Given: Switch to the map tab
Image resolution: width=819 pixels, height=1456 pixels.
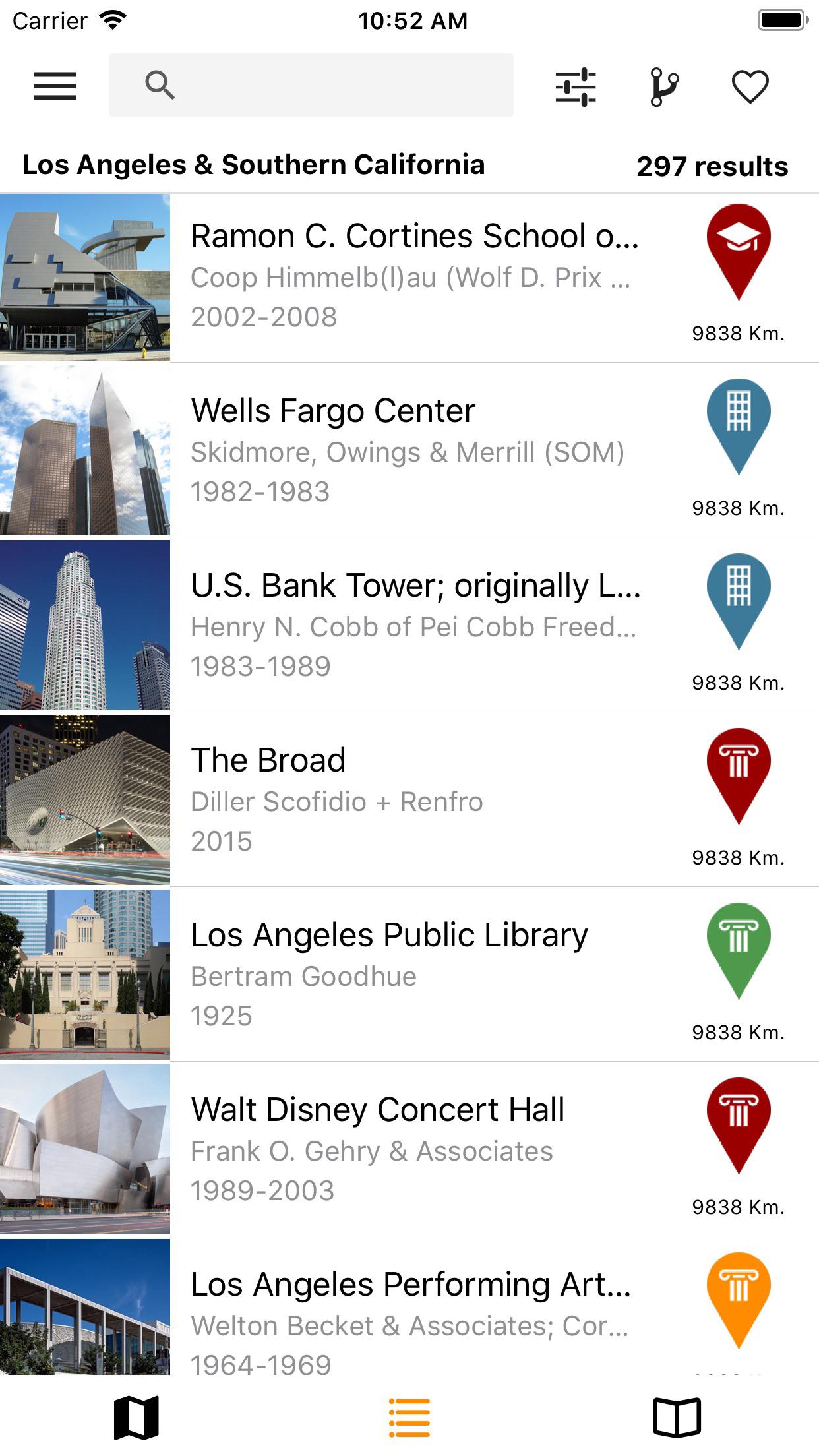Looking at the screenshot, I should 136,1417.
